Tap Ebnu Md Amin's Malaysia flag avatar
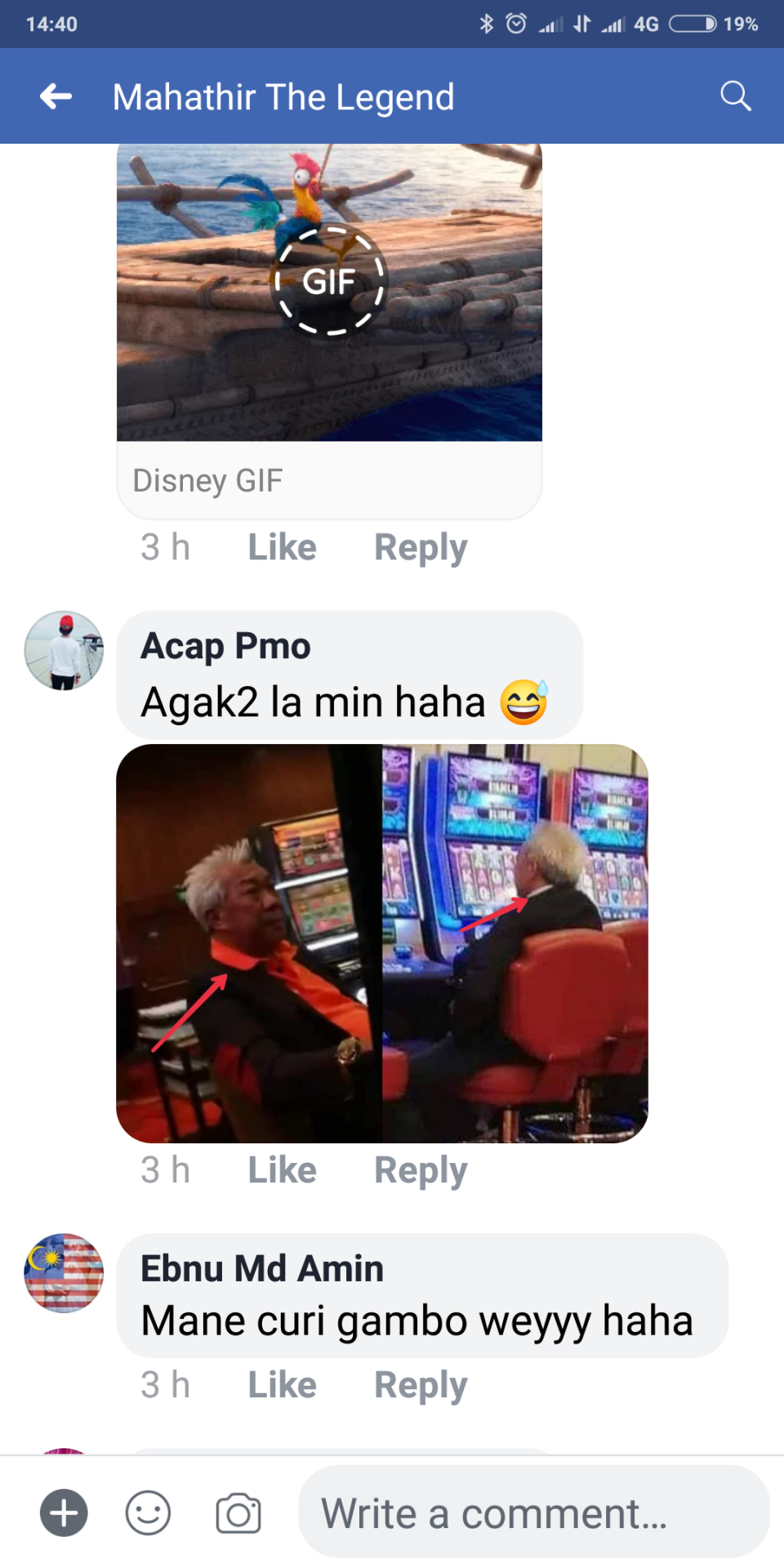Viewport: 784px width, 1568px height. [63, 1273]
